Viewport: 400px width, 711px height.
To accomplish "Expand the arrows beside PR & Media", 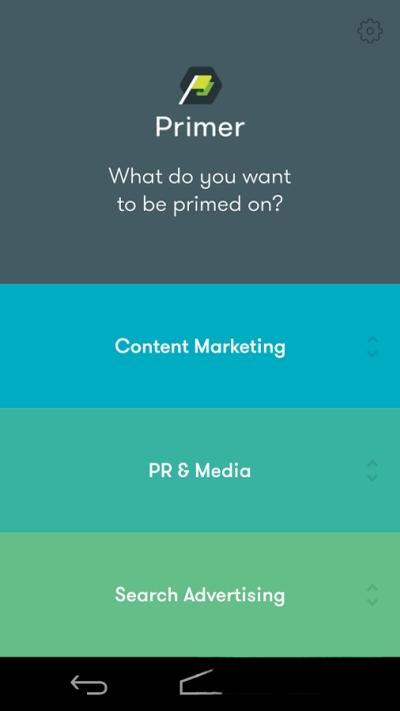I will click(x=372, y=471).
